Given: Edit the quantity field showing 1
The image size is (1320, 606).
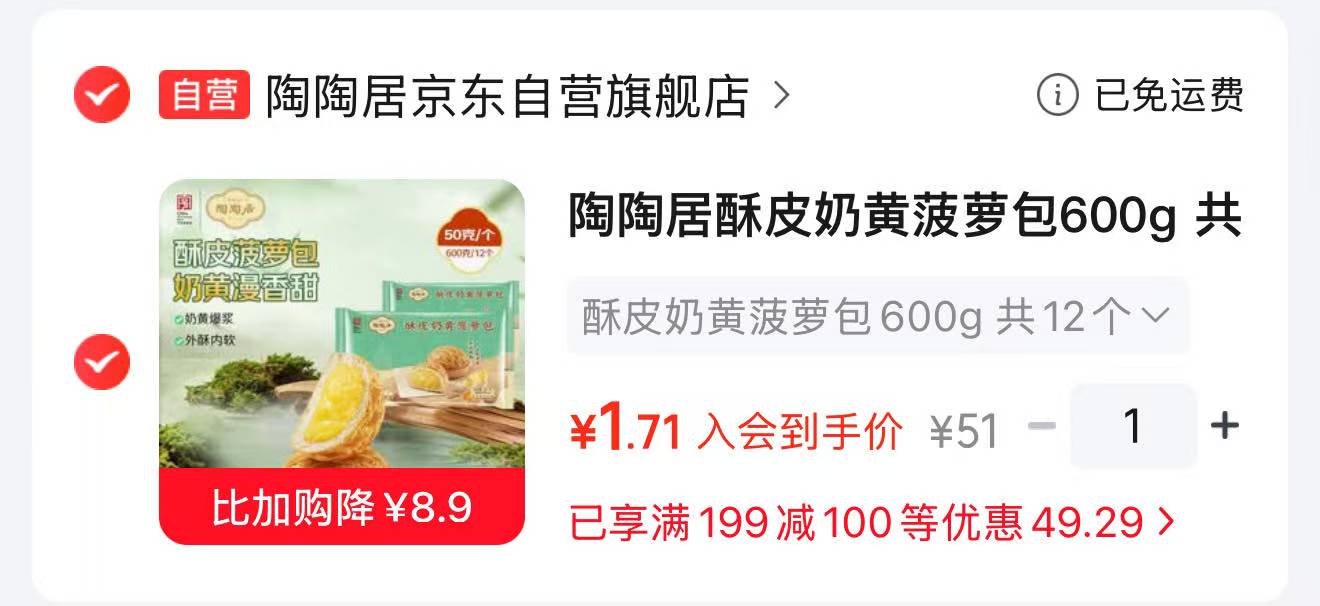Looking at the screenshot, I should [1133, 427].
